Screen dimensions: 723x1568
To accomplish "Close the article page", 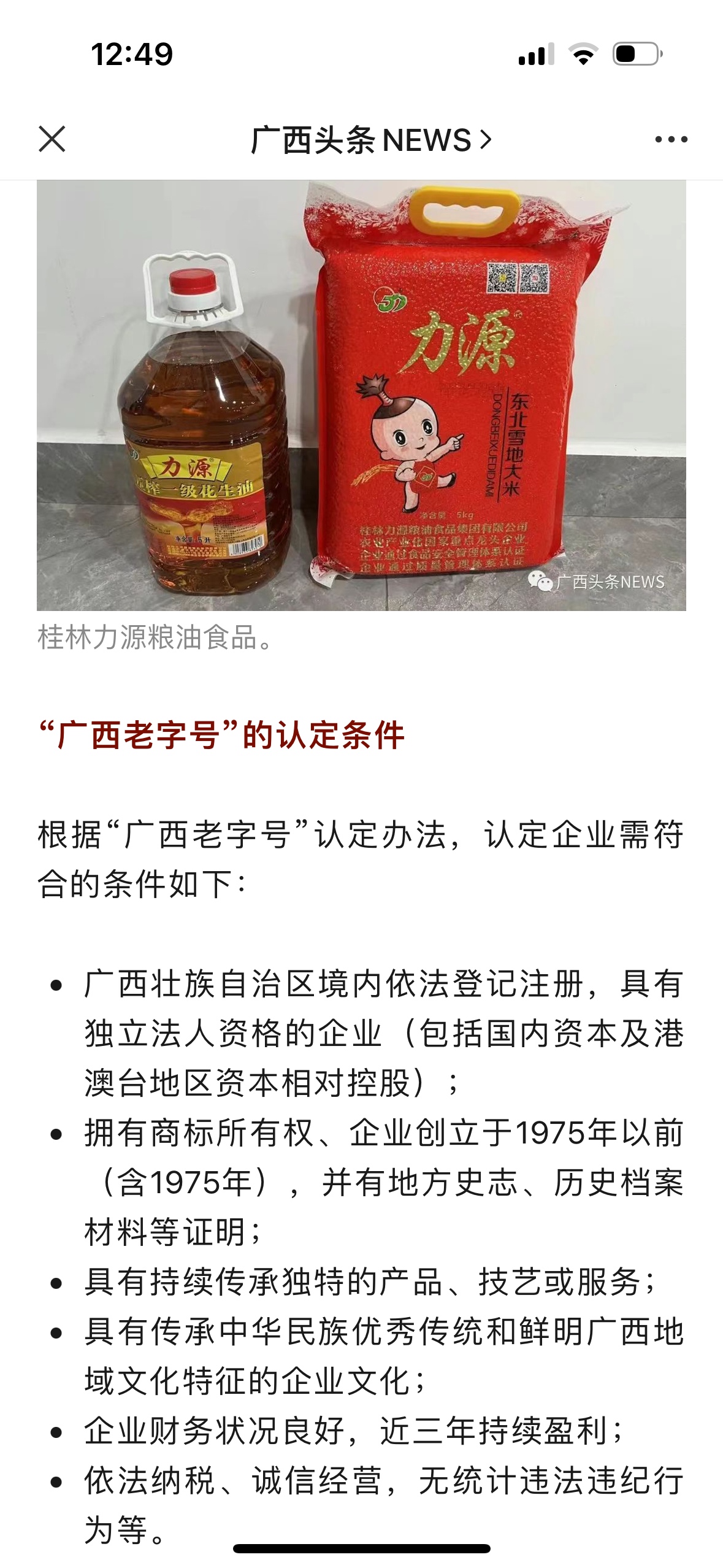I will (x=52, y=139).
